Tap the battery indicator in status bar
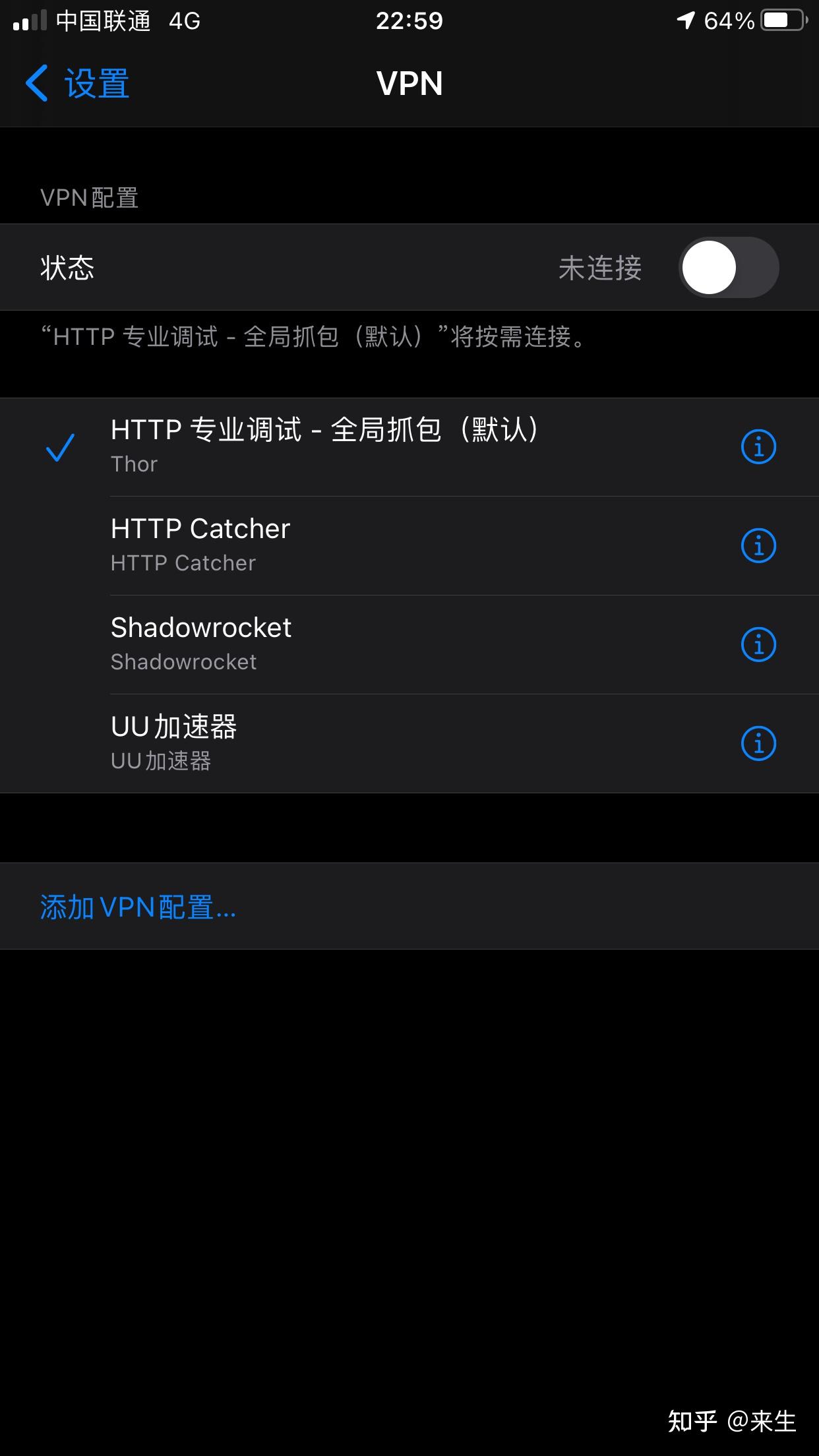This screenshot has width=819, height=1456. (781, 21)
